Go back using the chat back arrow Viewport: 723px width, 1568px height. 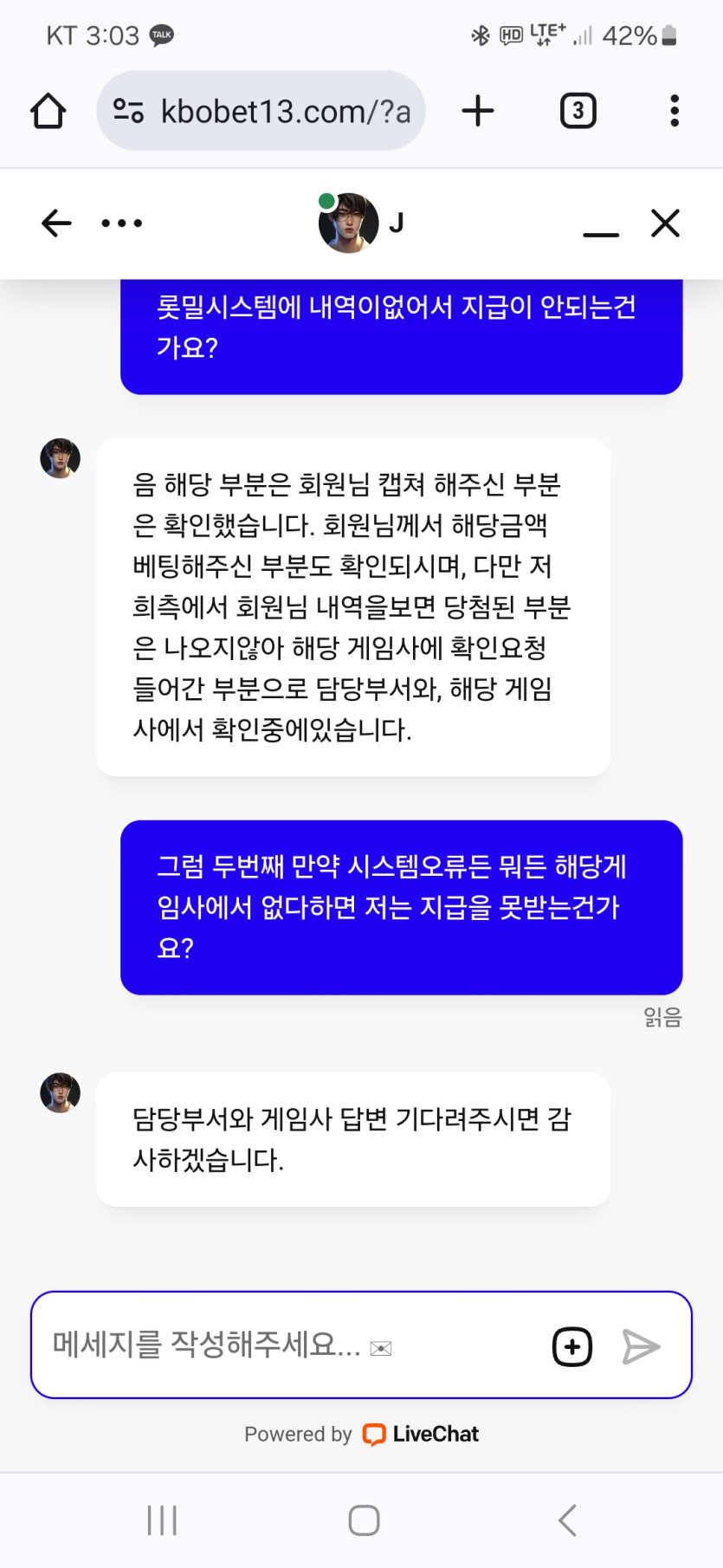point(56,224)
